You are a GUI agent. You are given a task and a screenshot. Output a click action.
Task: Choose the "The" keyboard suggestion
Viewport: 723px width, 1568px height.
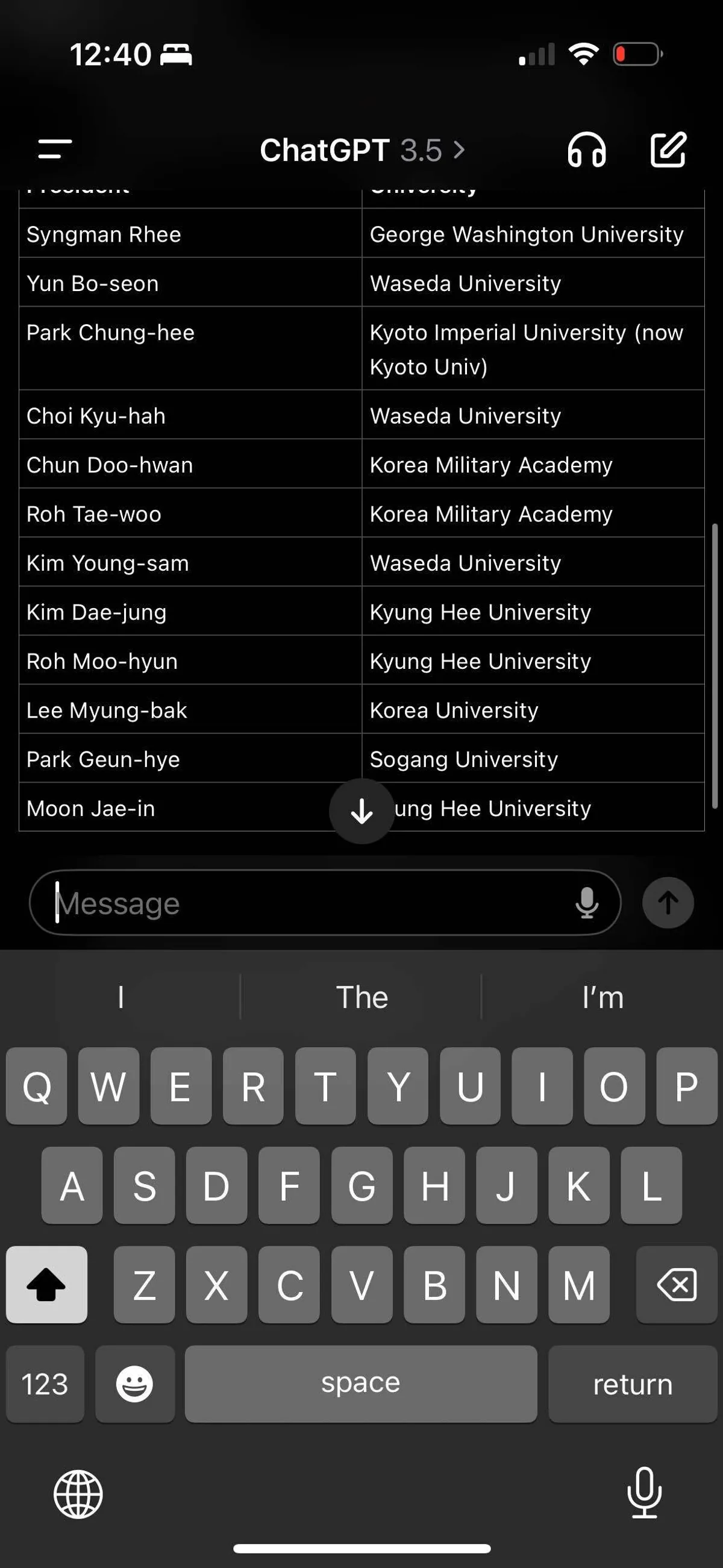coord(361,997)
